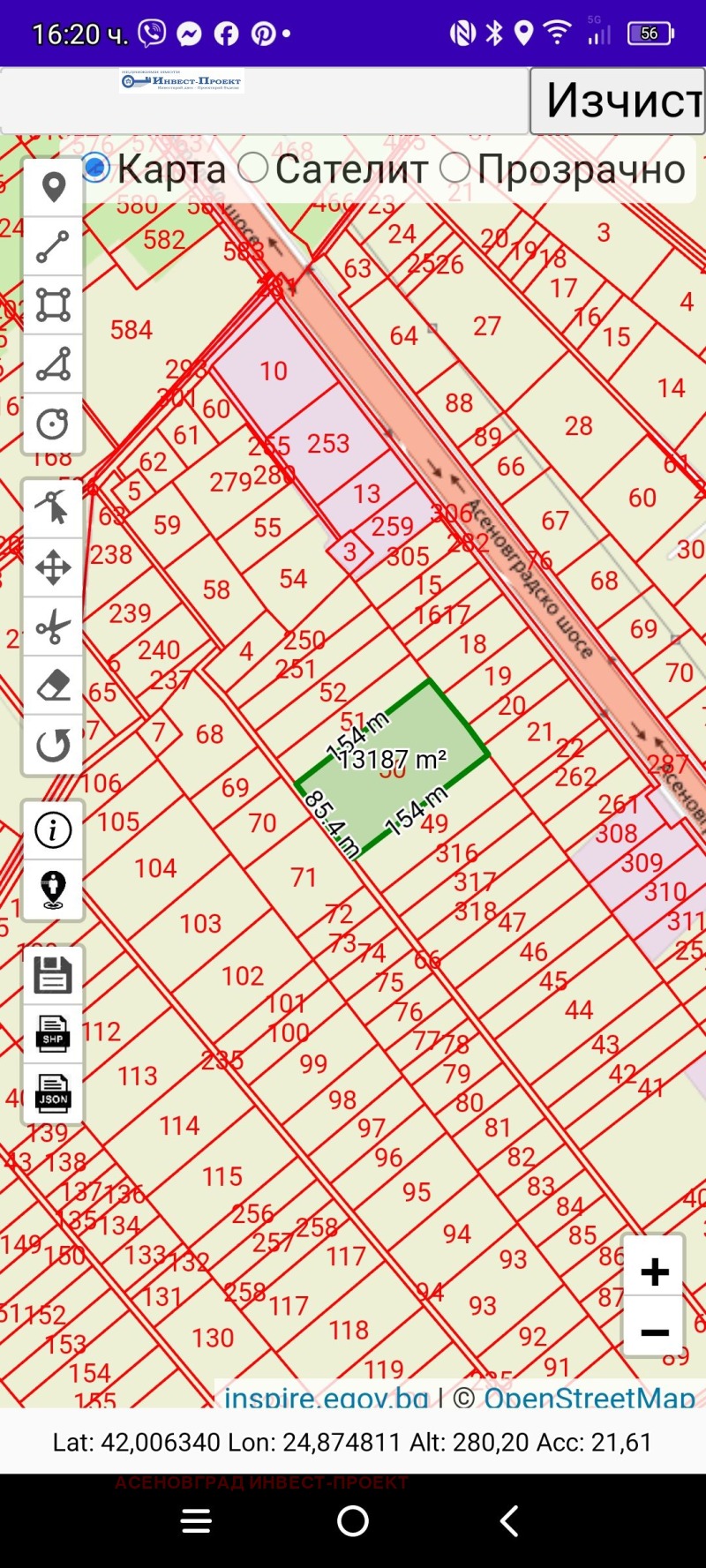Select the Карта map layer
Image resolution: width=706 pixels, height=1568 pixels.
(96, 168)
